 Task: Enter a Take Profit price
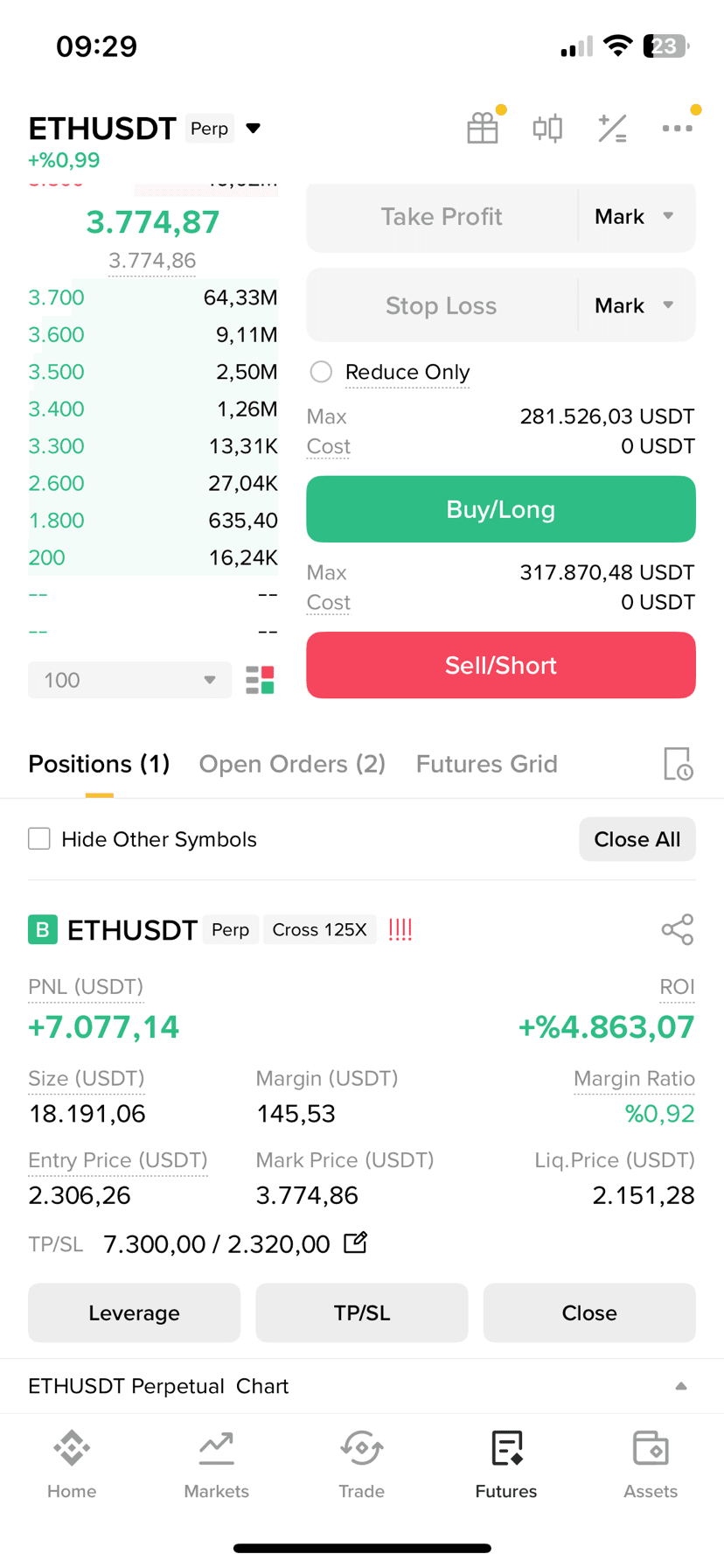tap(442, 216)
